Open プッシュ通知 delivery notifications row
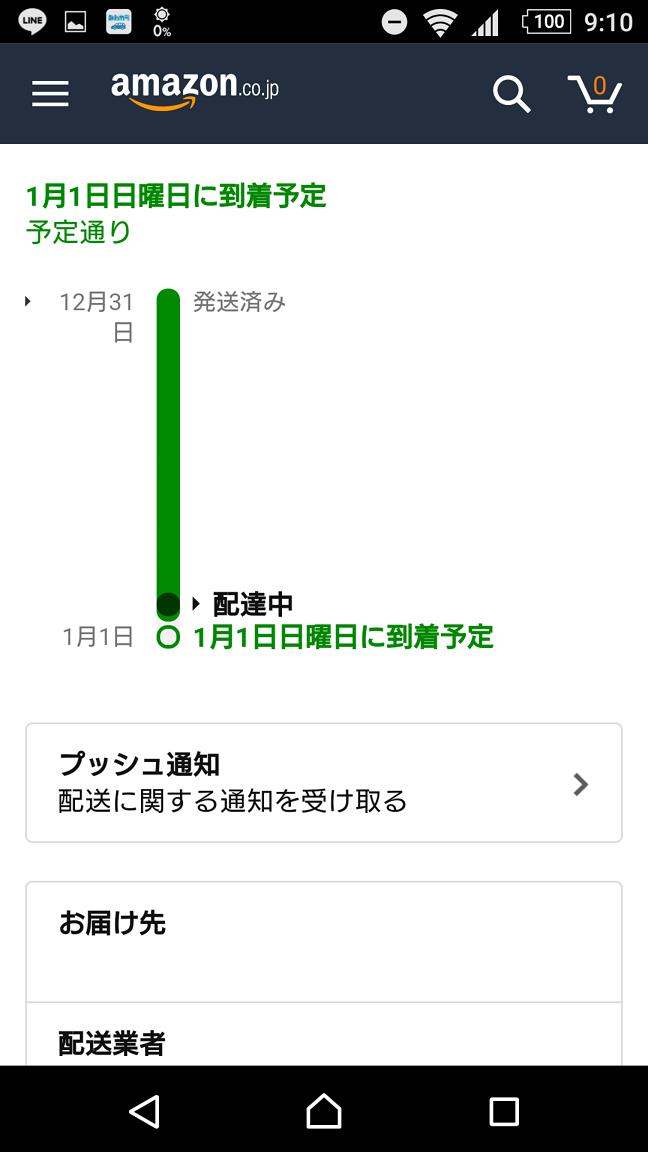 point(324,782)
